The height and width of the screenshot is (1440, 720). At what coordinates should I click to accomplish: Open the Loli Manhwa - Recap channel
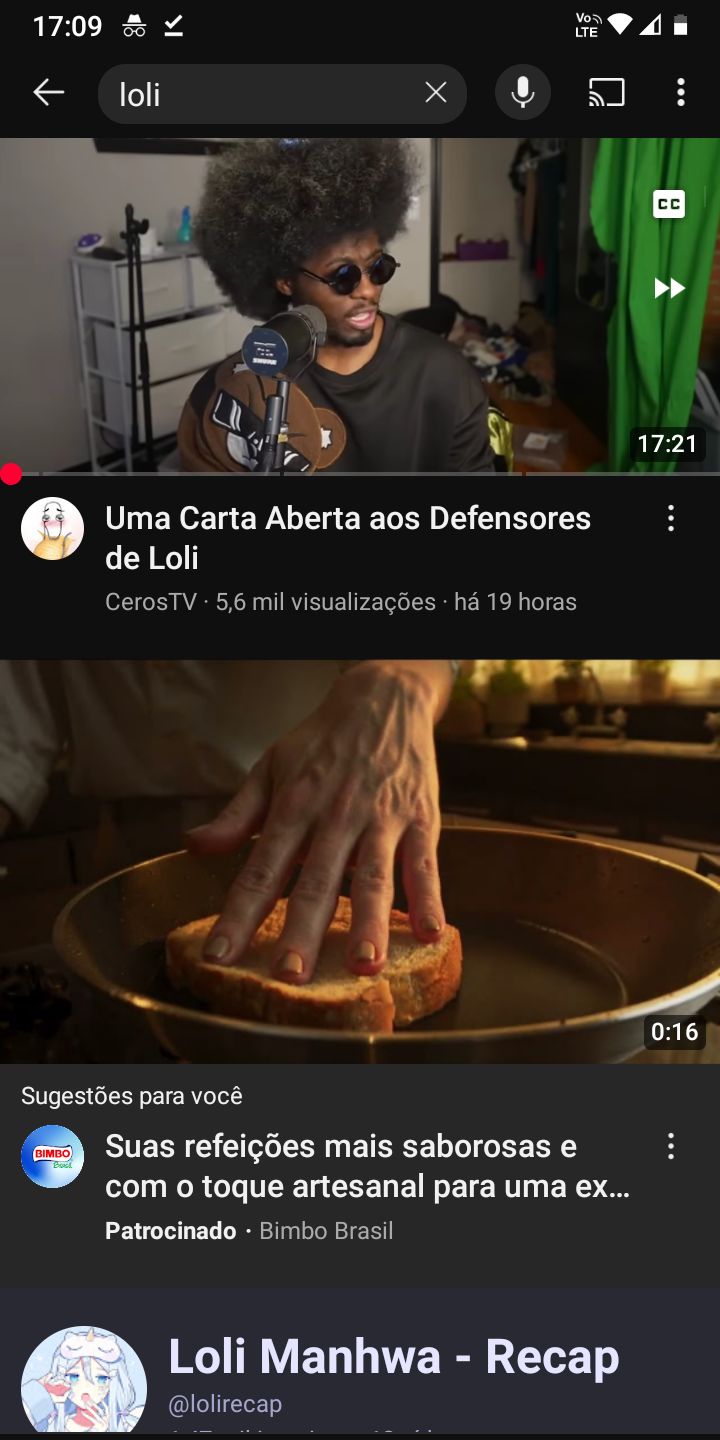tap(393, 1356)
